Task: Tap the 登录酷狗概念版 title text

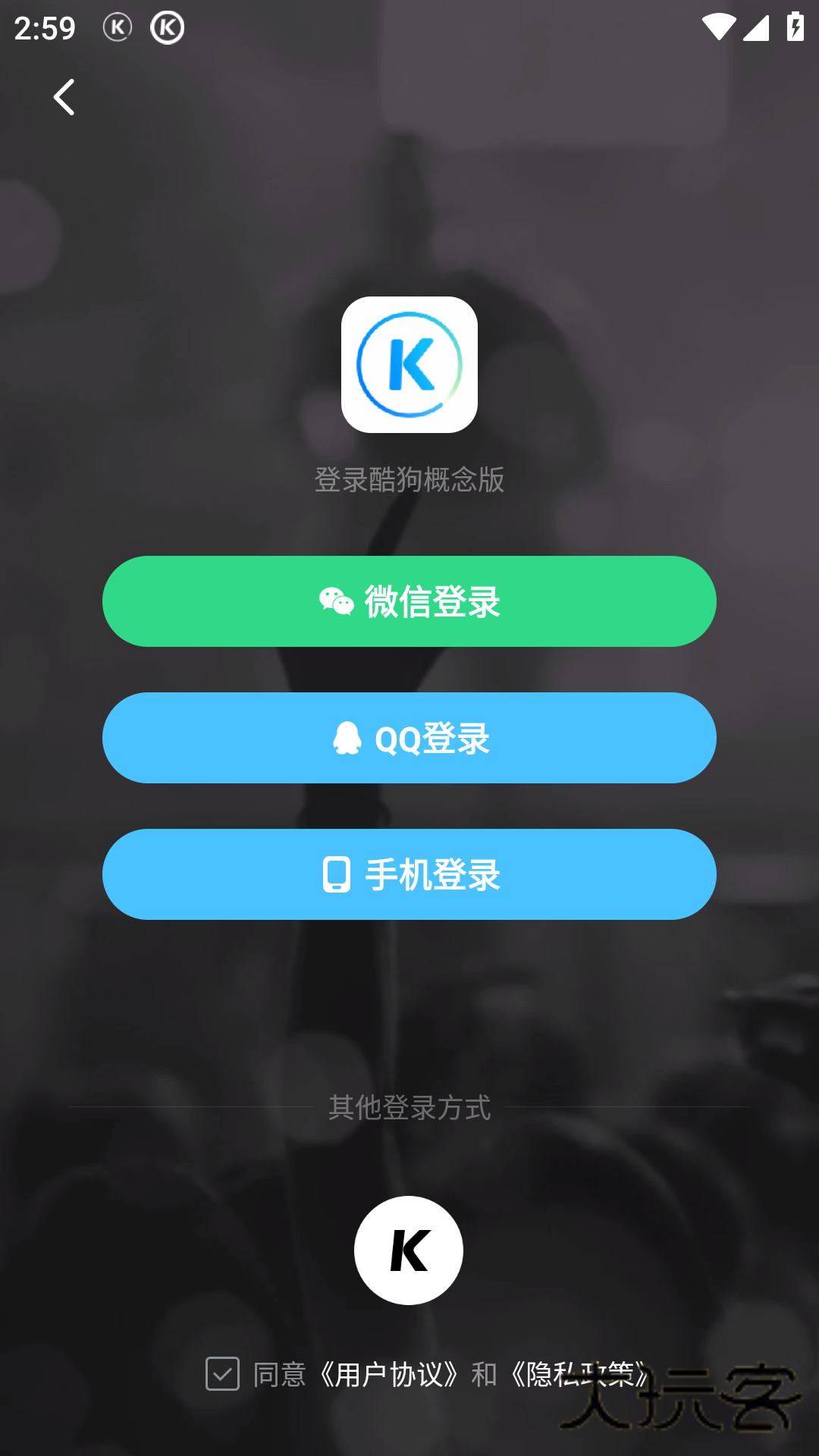Action: pos(409,479)
